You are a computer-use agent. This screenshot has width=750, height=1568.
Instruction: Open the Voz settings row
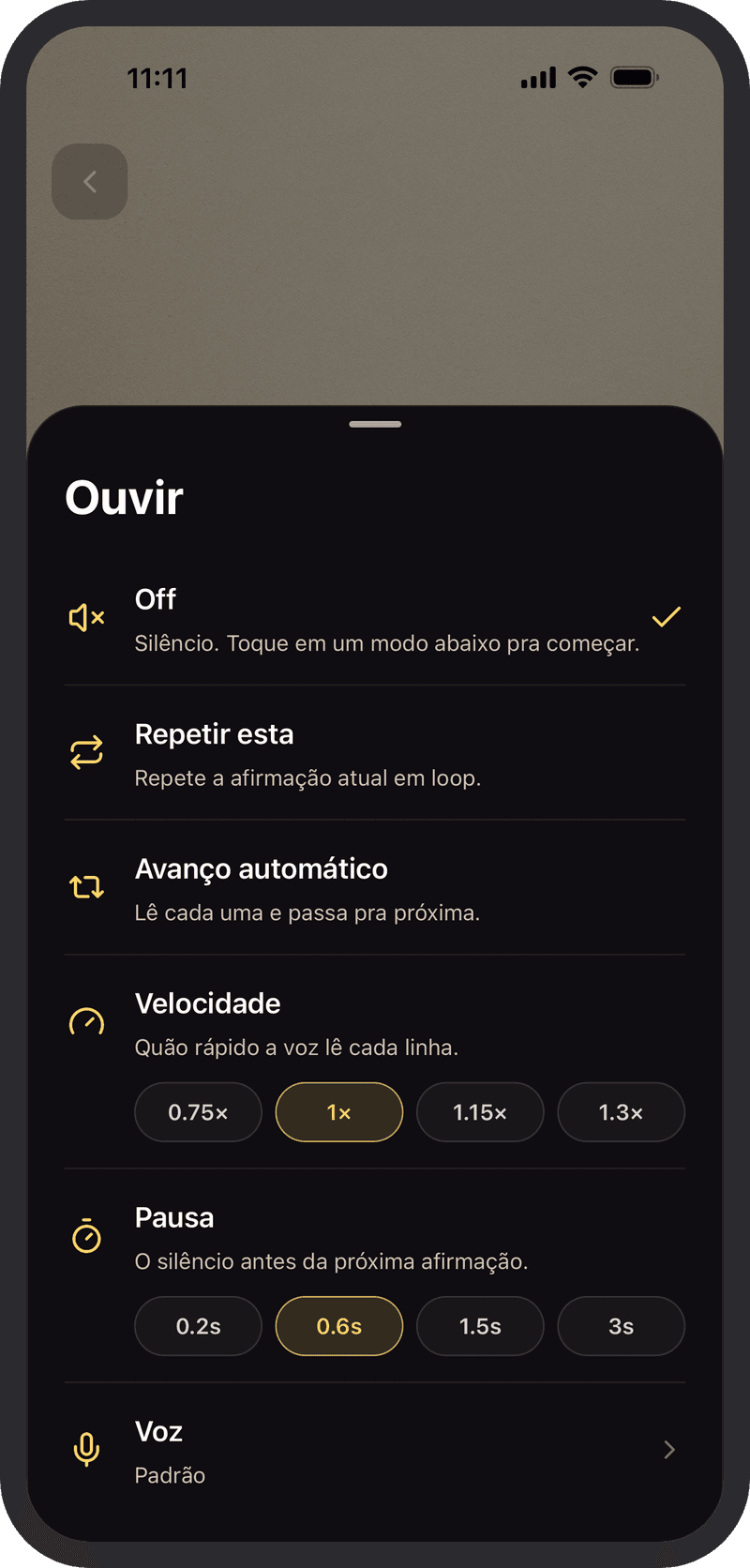tap(375, 1451)
